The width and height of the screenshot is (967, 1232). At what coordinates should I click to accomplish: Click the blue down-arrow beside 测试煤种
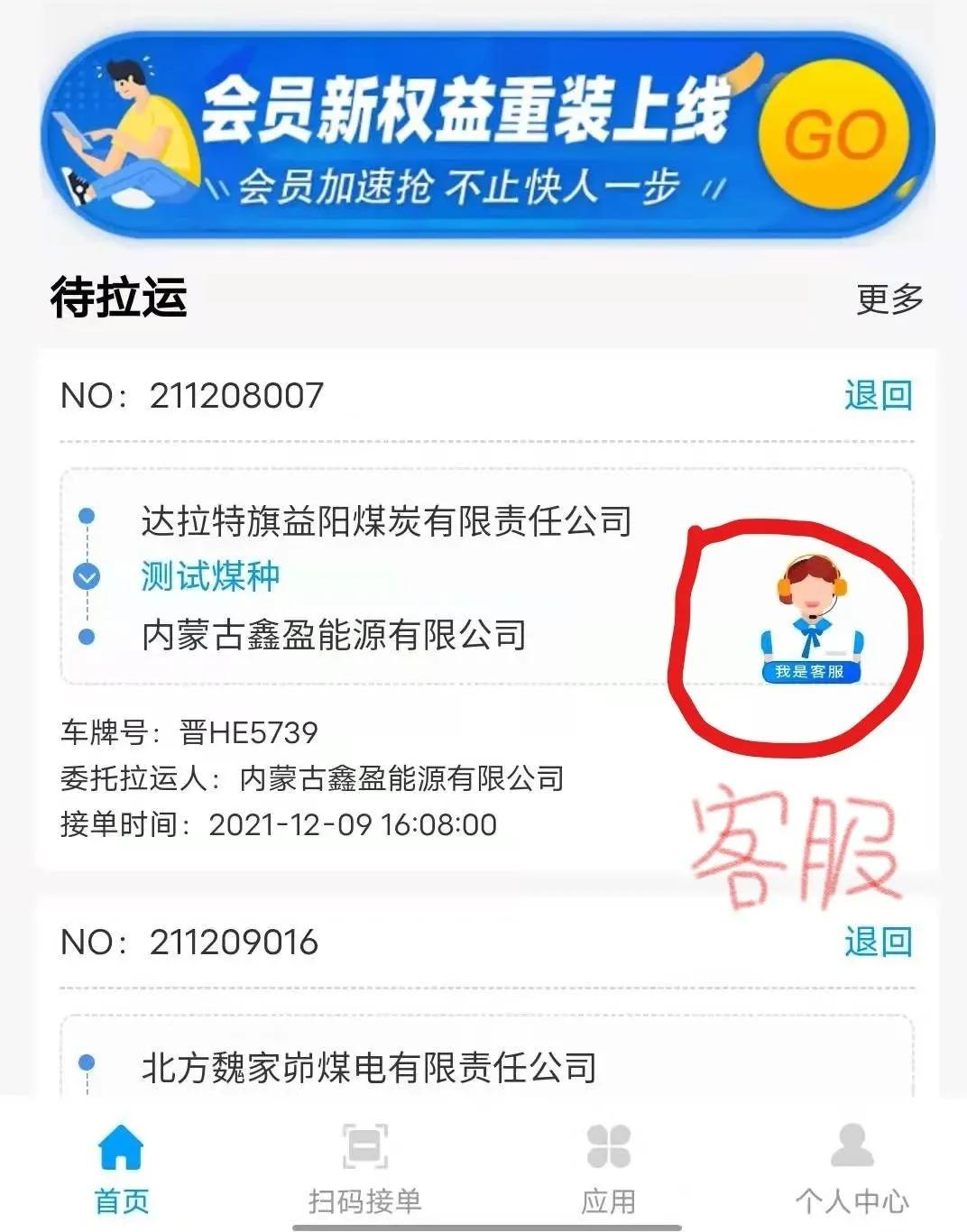pyautogui.click(x=87, y=575)
